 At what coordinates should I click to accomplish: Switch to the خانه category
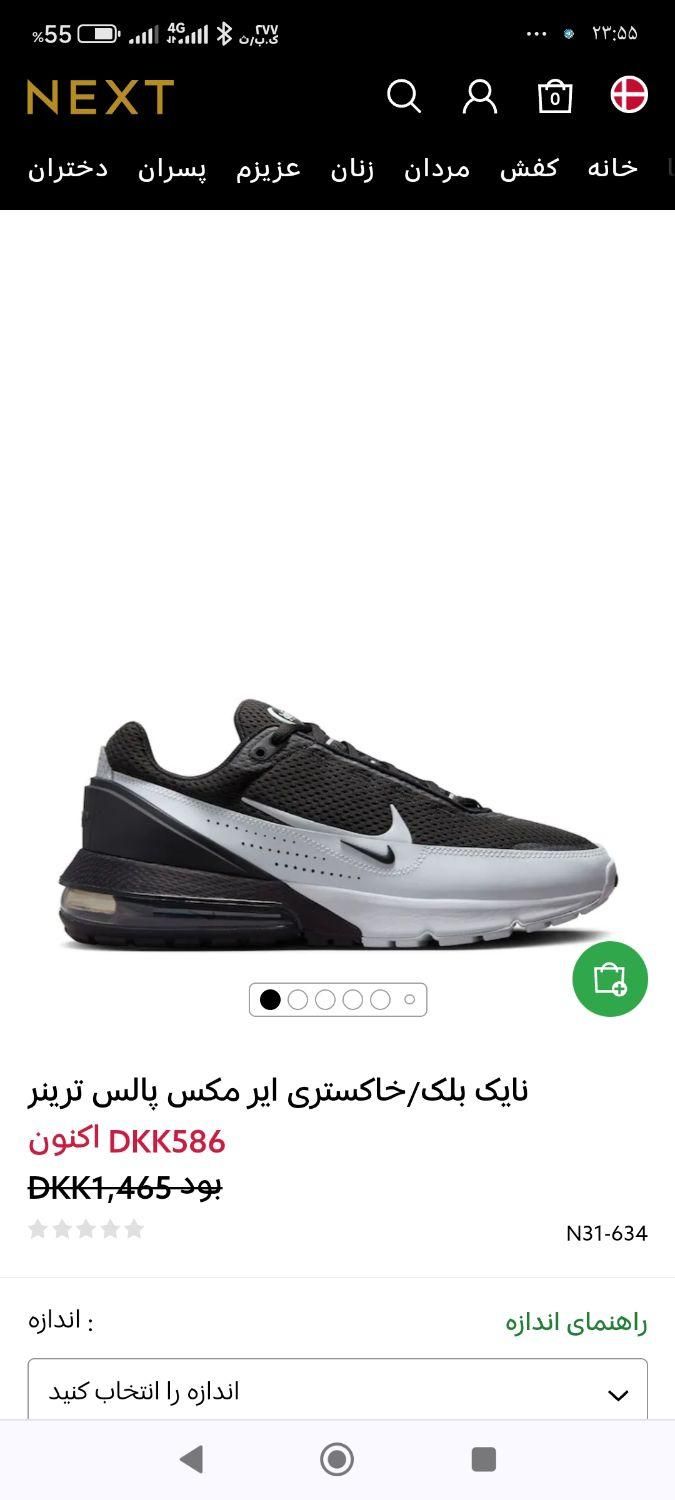[612, 168]
